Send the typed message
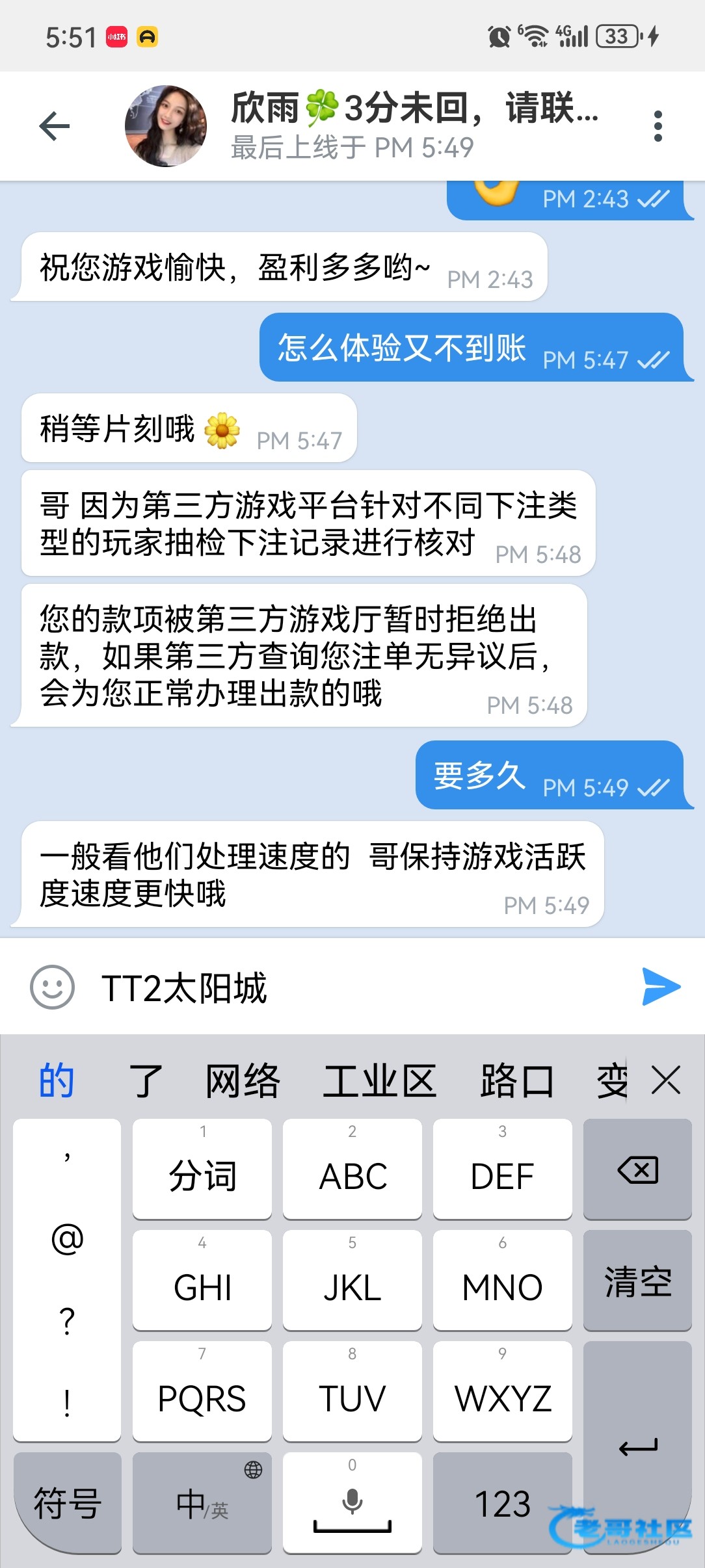 (661, 987)
